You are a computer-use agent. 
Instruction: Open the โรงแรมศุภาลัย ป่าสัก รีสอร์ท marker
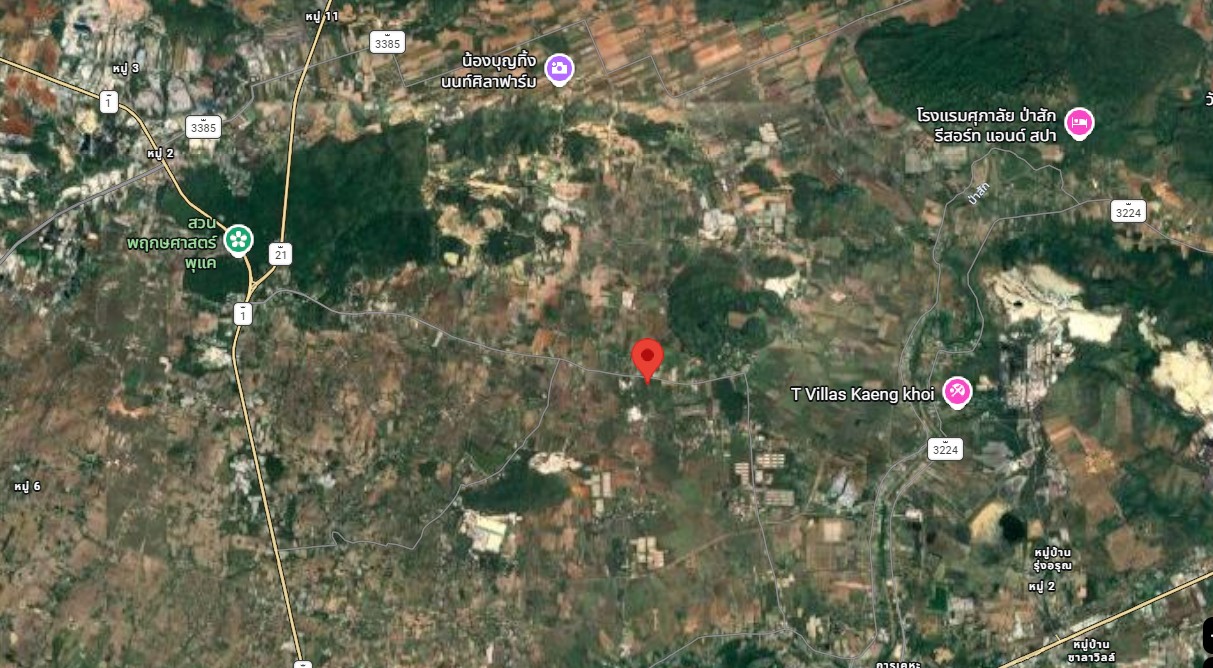(1079, 123)
